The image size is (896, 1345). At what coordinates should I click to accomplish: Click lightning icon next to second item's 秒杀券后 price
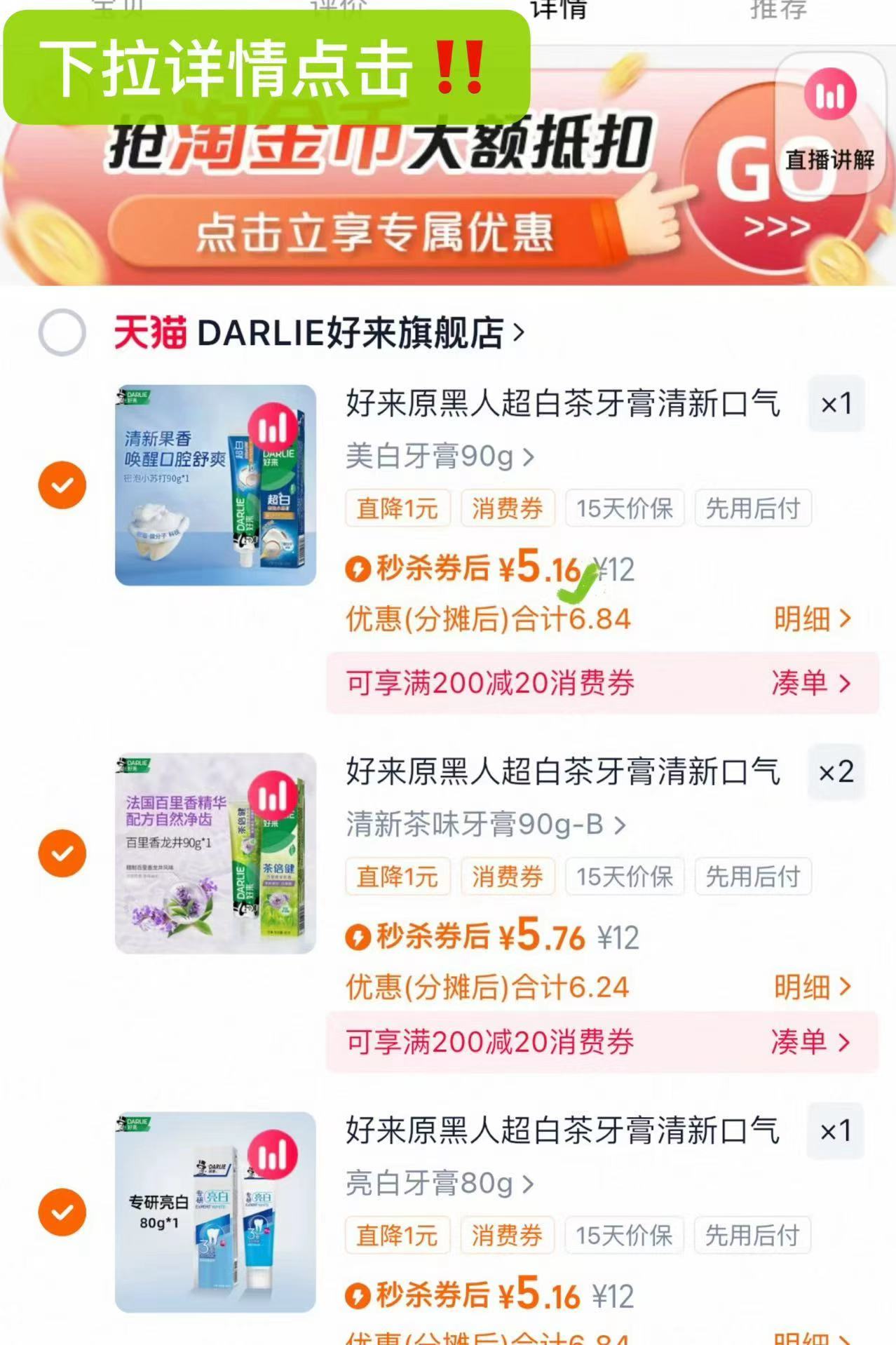[358, 936]
